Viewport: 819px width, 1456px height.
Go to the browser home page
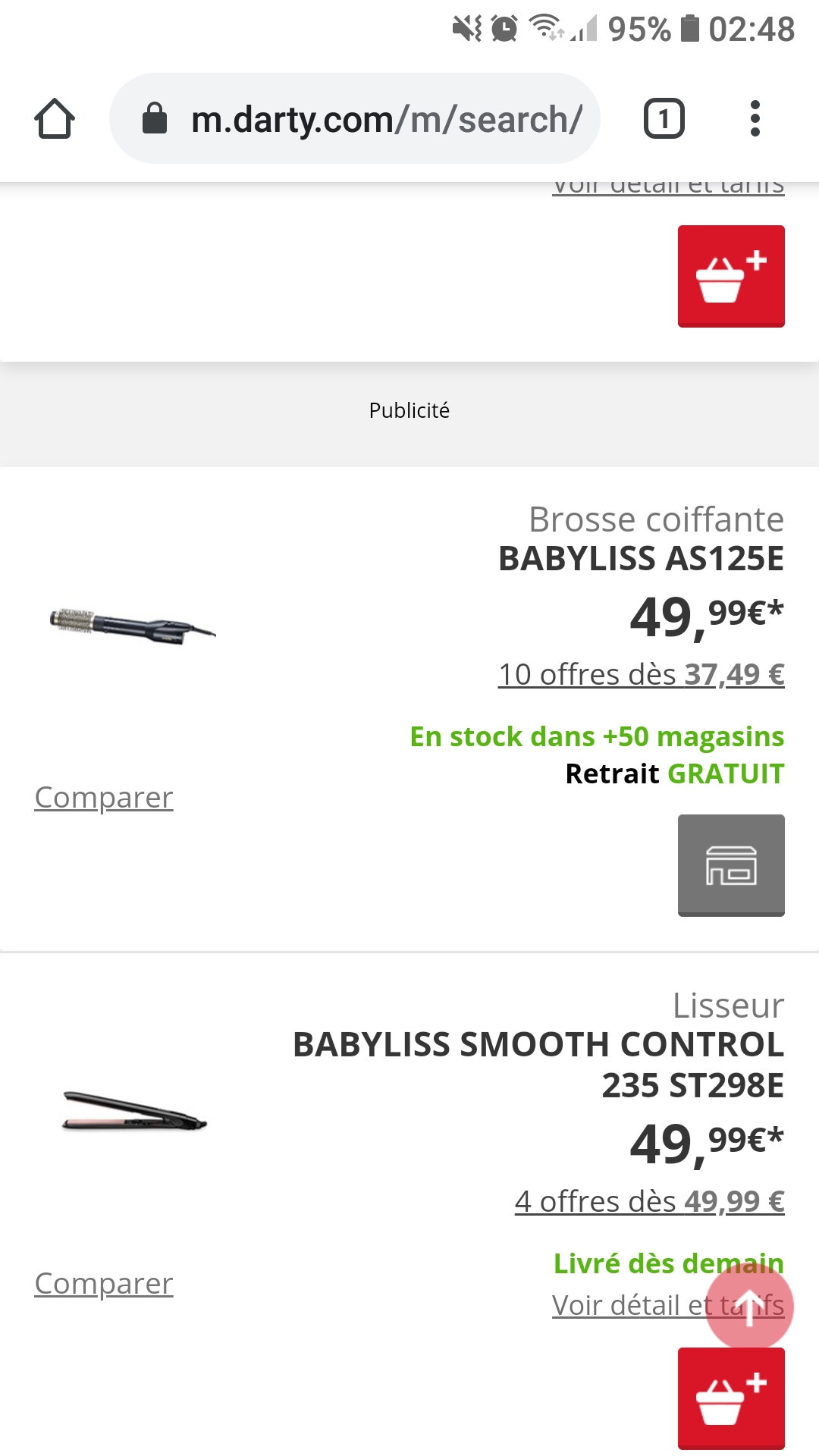click(55, 119)
